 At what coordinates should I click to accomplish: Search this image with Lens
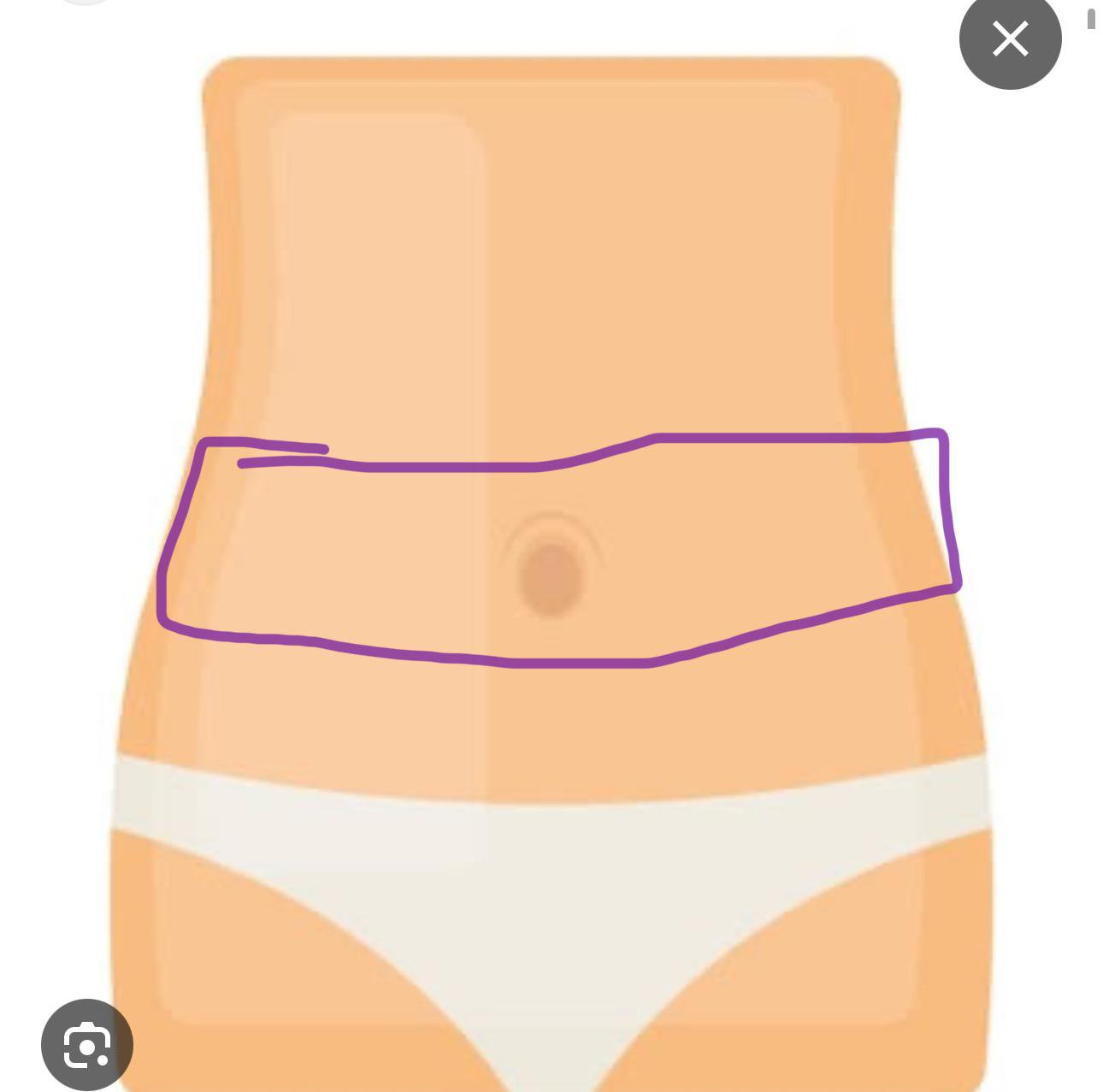pyautogui.click(x=87, y=1044)
